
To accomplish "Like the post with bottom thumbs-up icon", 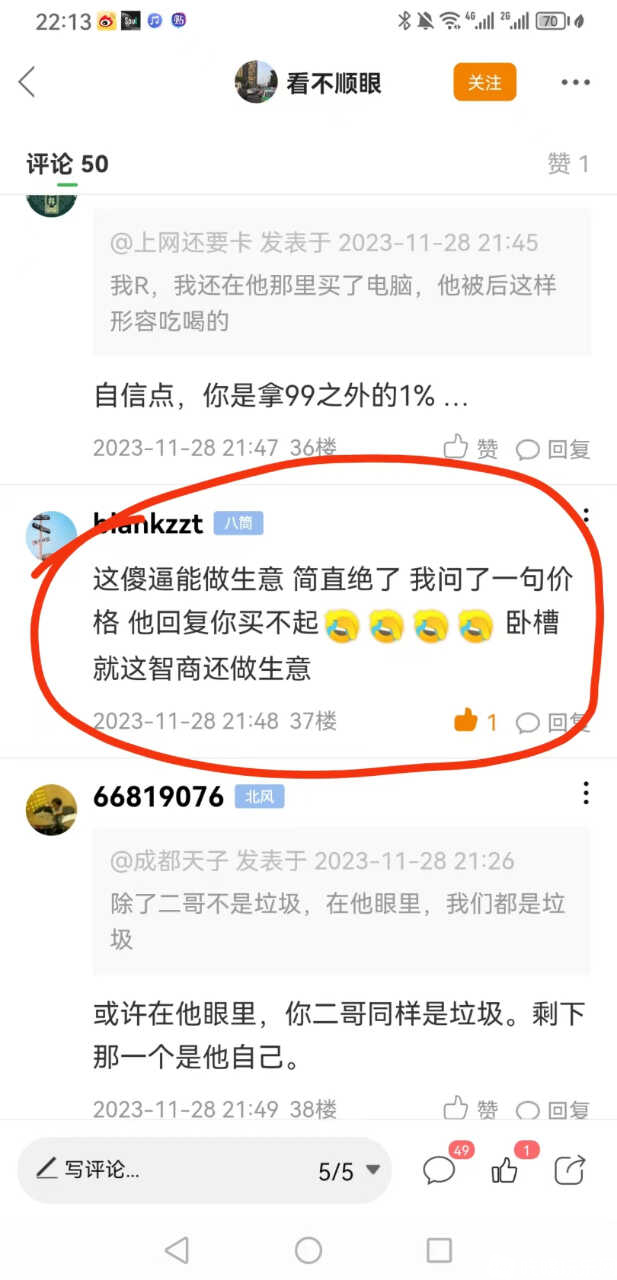I will 505,1170.
